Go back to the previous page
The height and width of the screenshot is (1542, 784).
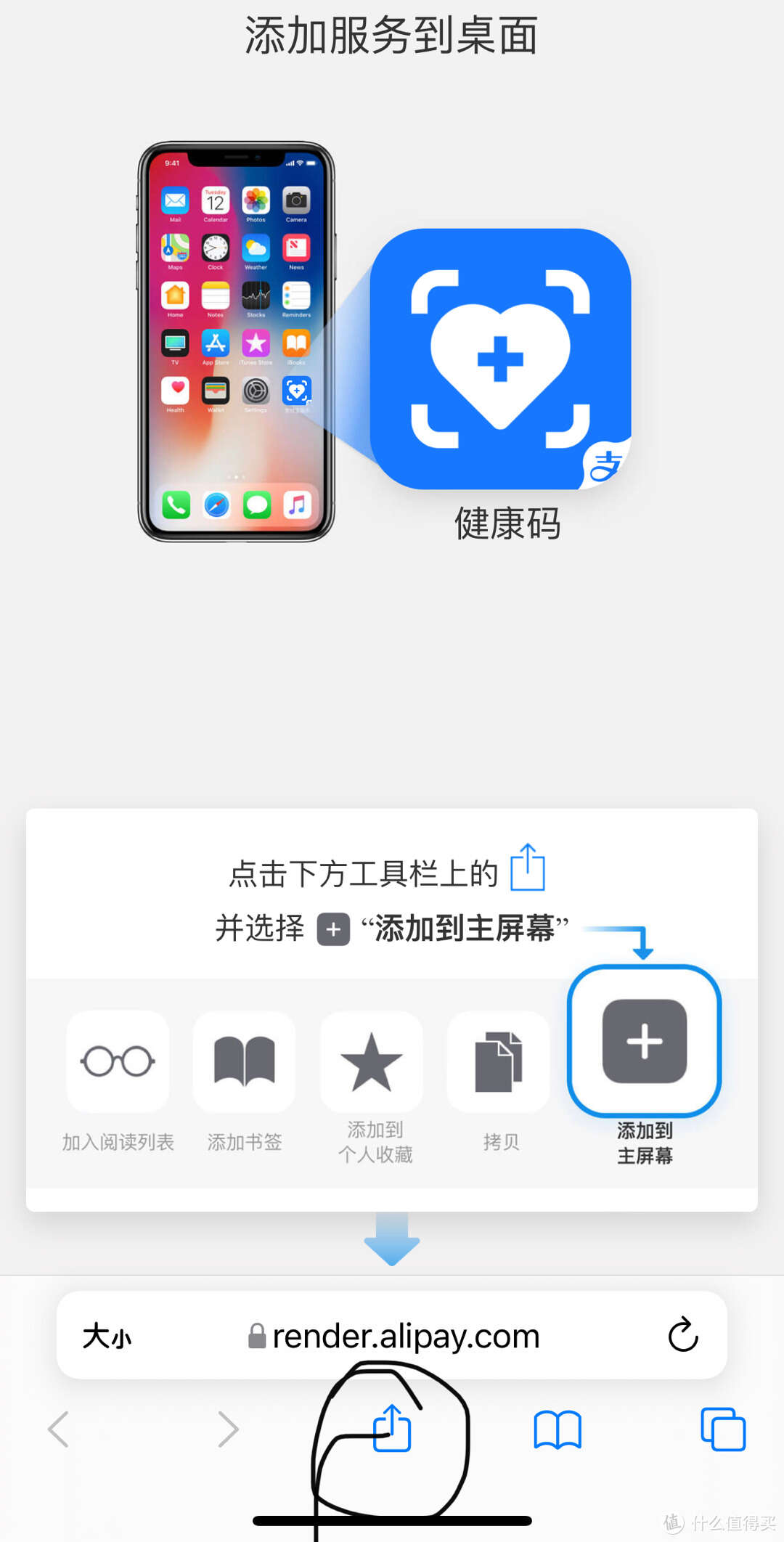pos(59,1429)
